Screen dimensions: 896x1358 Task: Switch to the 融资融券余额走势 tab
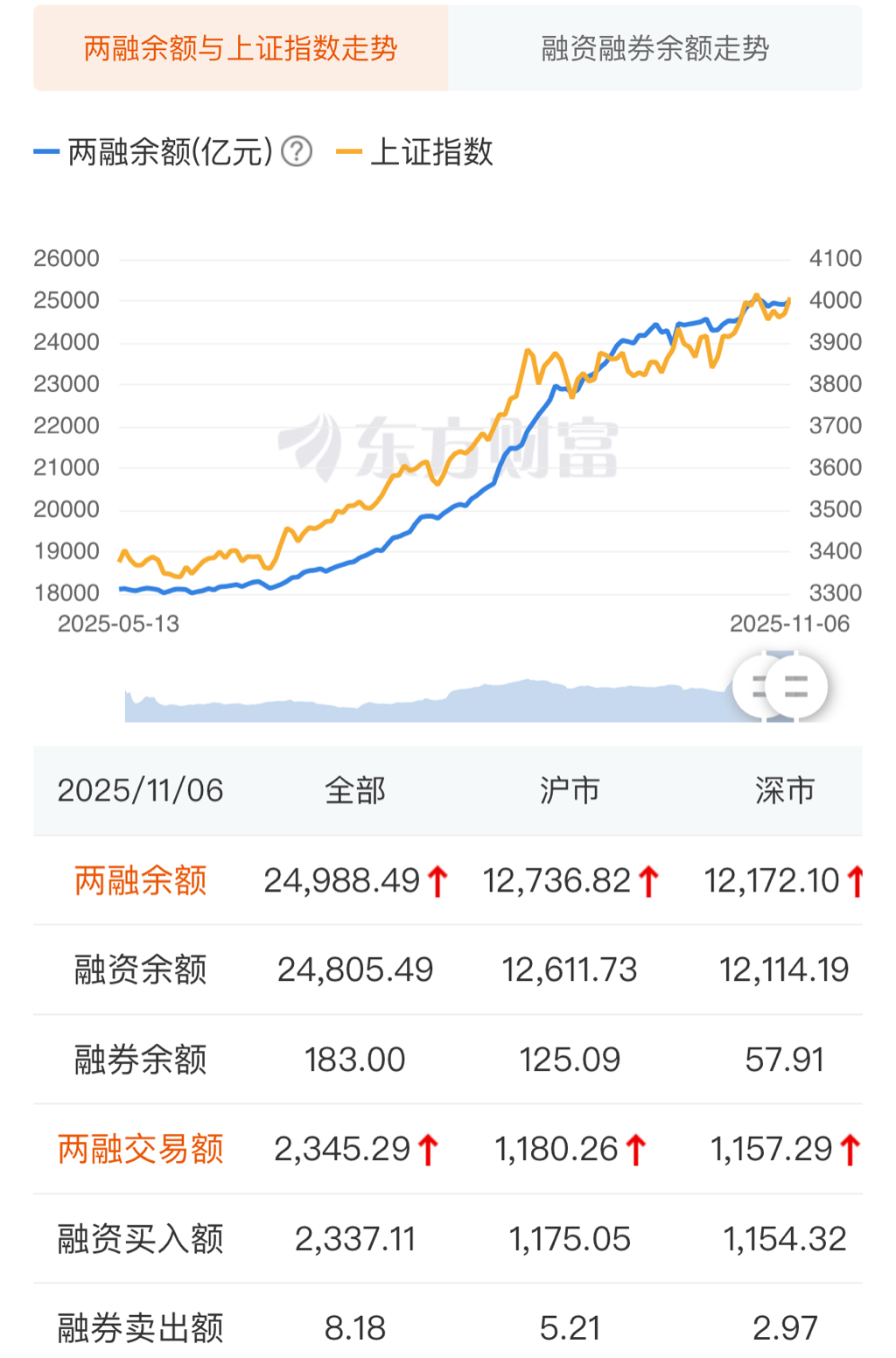click(x=654, y=49)
